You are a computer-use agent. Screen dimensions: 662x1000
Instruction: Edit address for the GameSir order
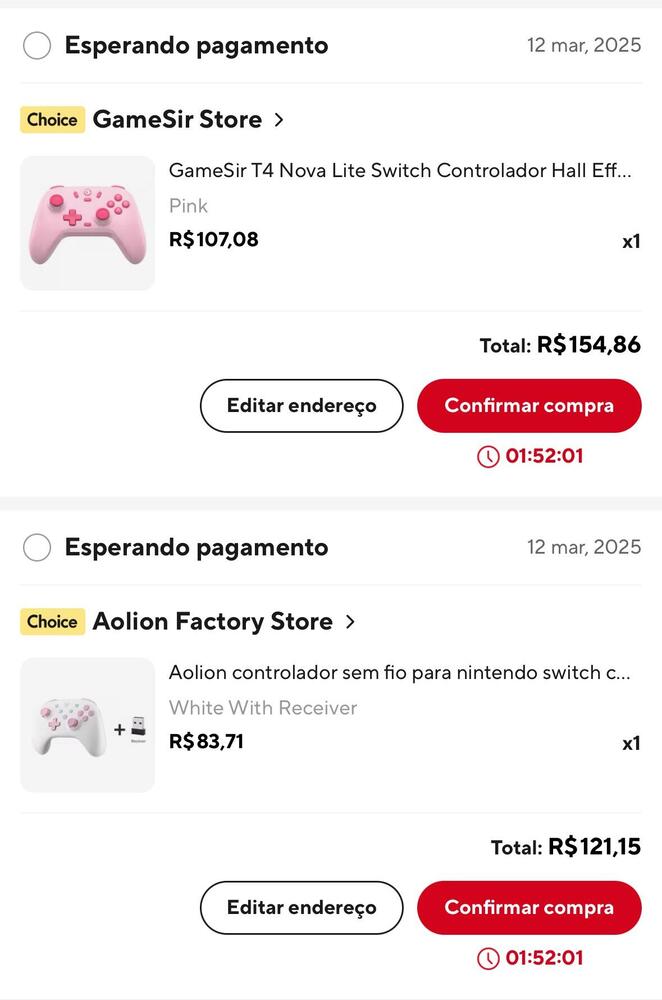coord(301,406)
